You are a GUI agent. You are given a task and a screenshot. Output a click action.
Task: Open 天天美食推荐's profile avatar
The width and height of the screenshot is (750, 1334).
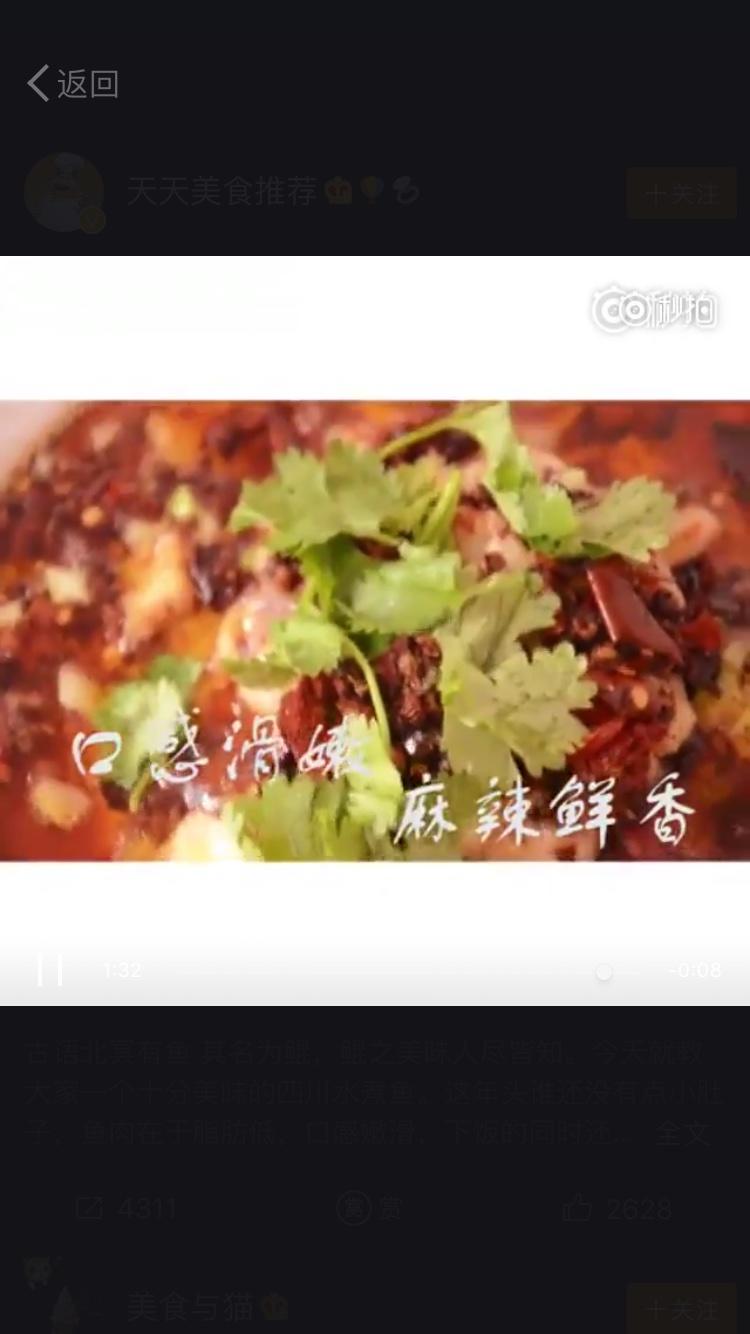click(64, 192)
